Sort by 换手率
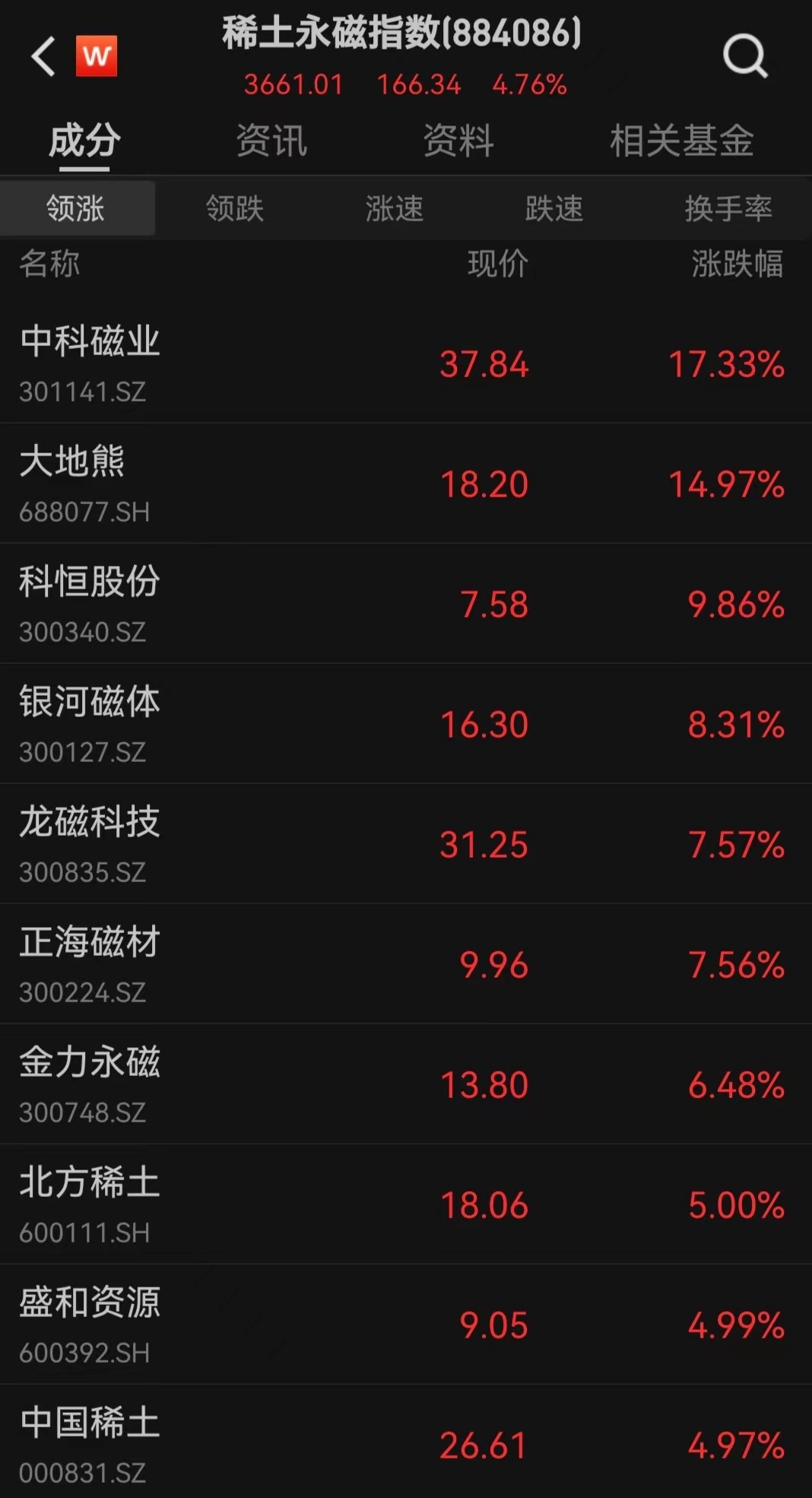The image size is (812, 1498). point(728,208)
